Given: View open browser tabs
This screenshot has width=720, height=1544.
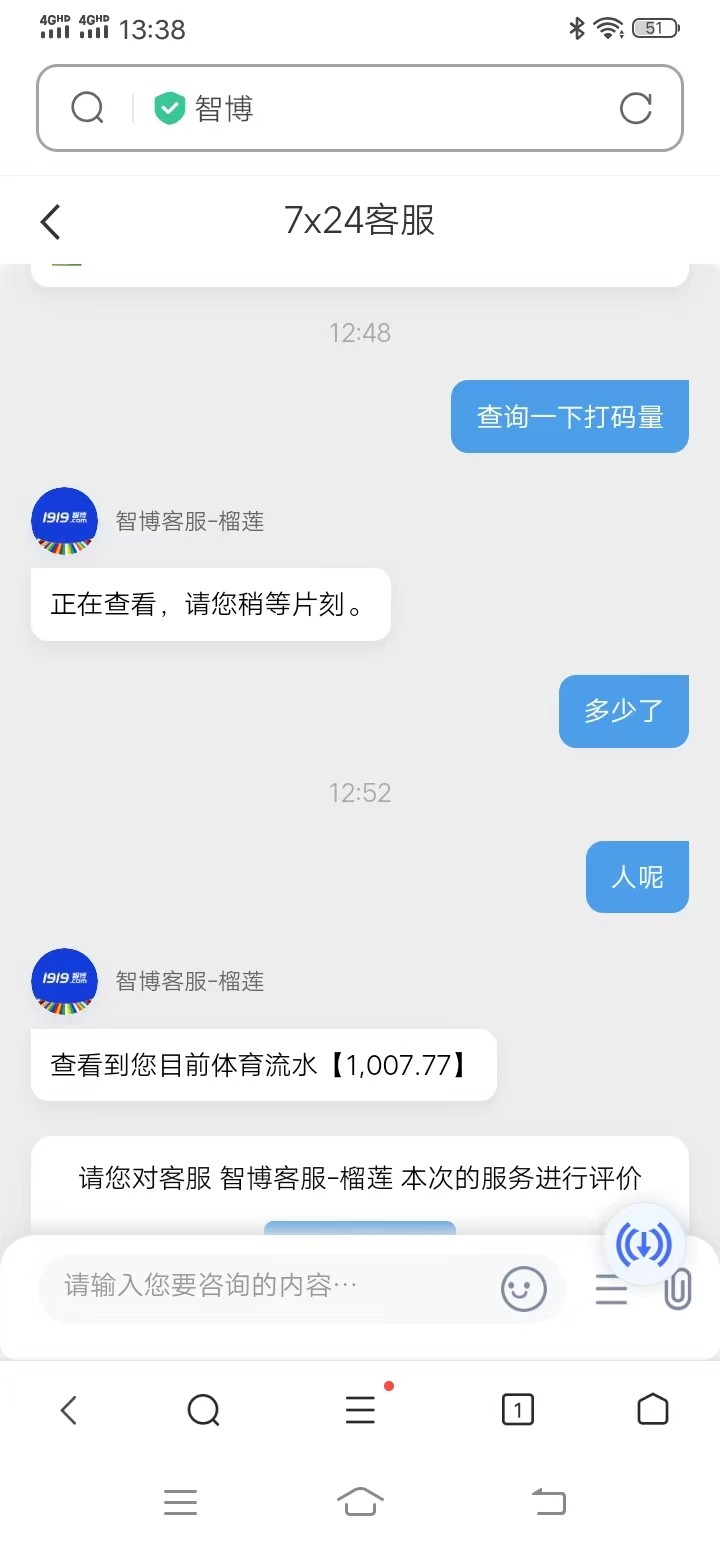Looking at the screenshot, I should [517, 1410].
